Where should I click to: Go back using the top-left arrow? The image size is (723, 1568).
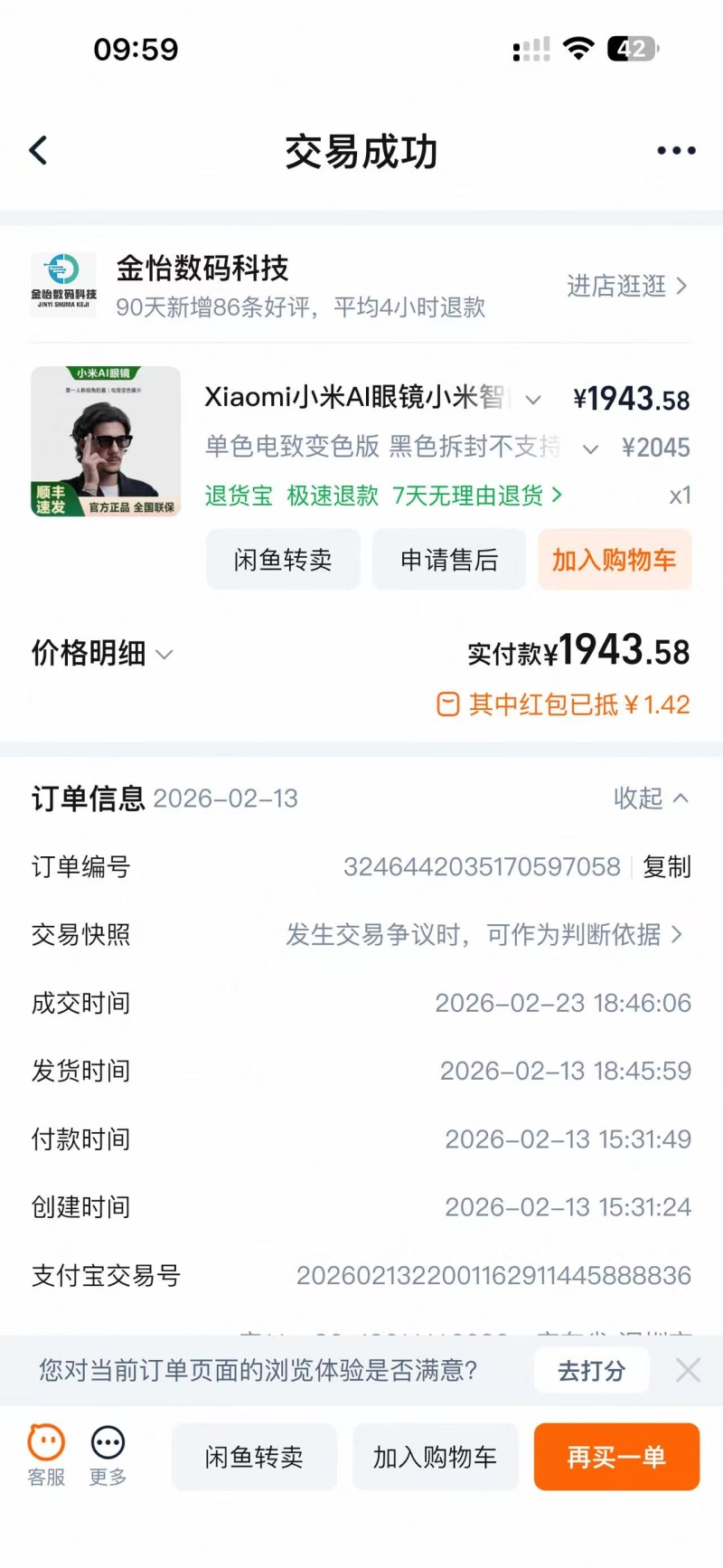point(39,150)
